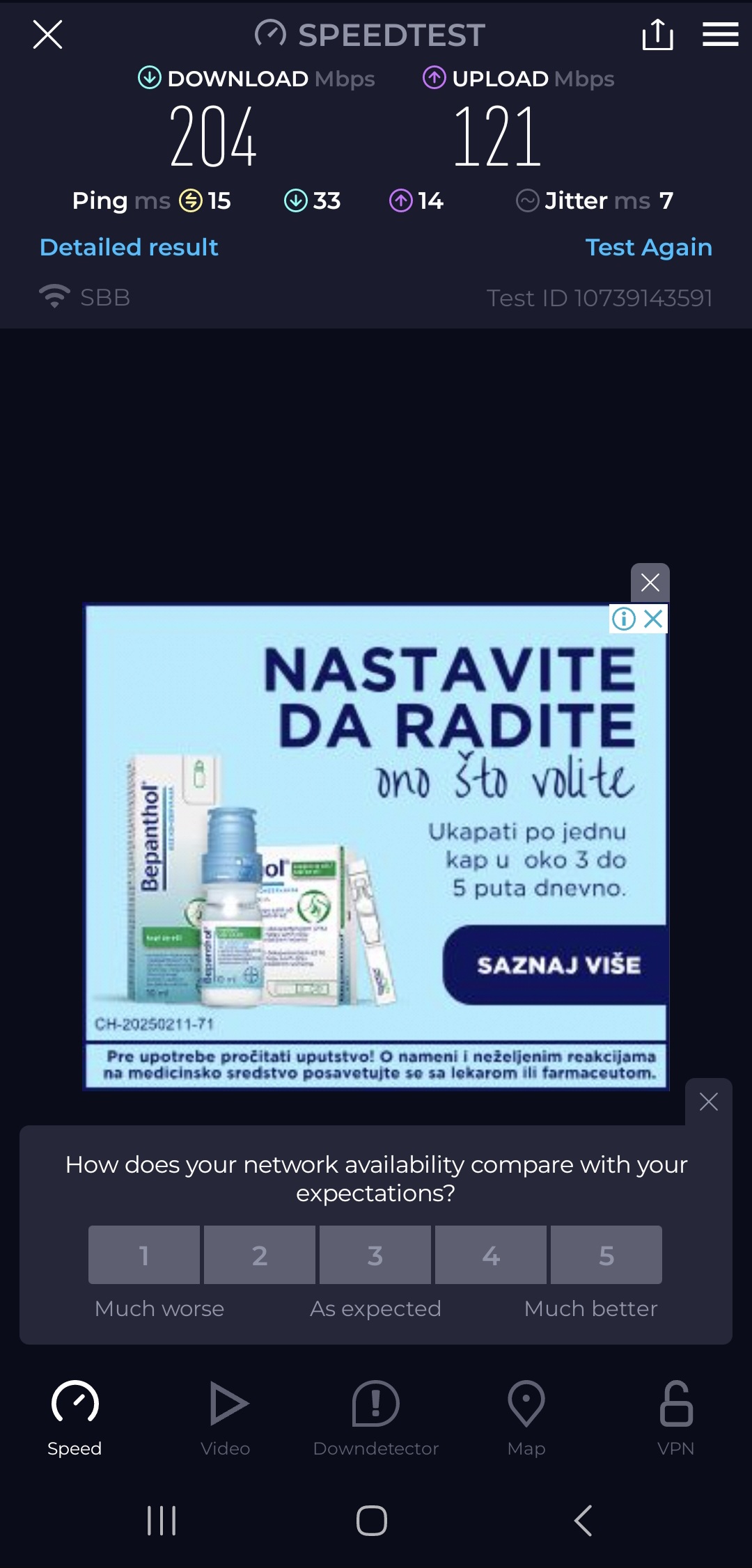Share the speed test result
Image resolution: width=752 pixels, height=1568 pixels.
pyautogui.click(x=657, y=34)
